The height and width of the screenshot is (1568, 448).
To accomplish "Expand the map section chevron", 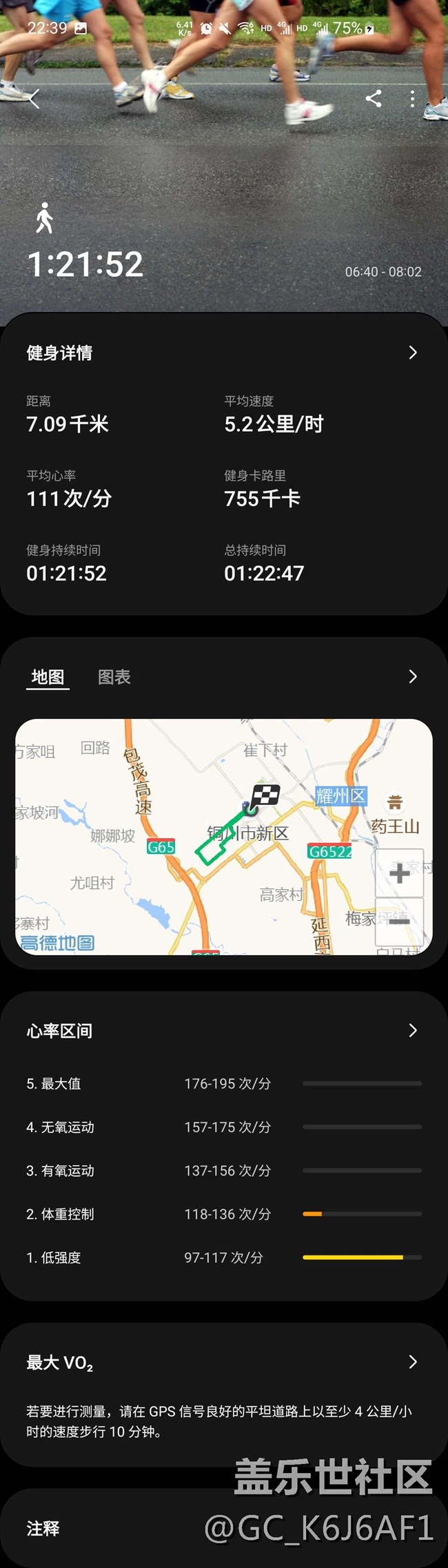I will click(413, 676).
